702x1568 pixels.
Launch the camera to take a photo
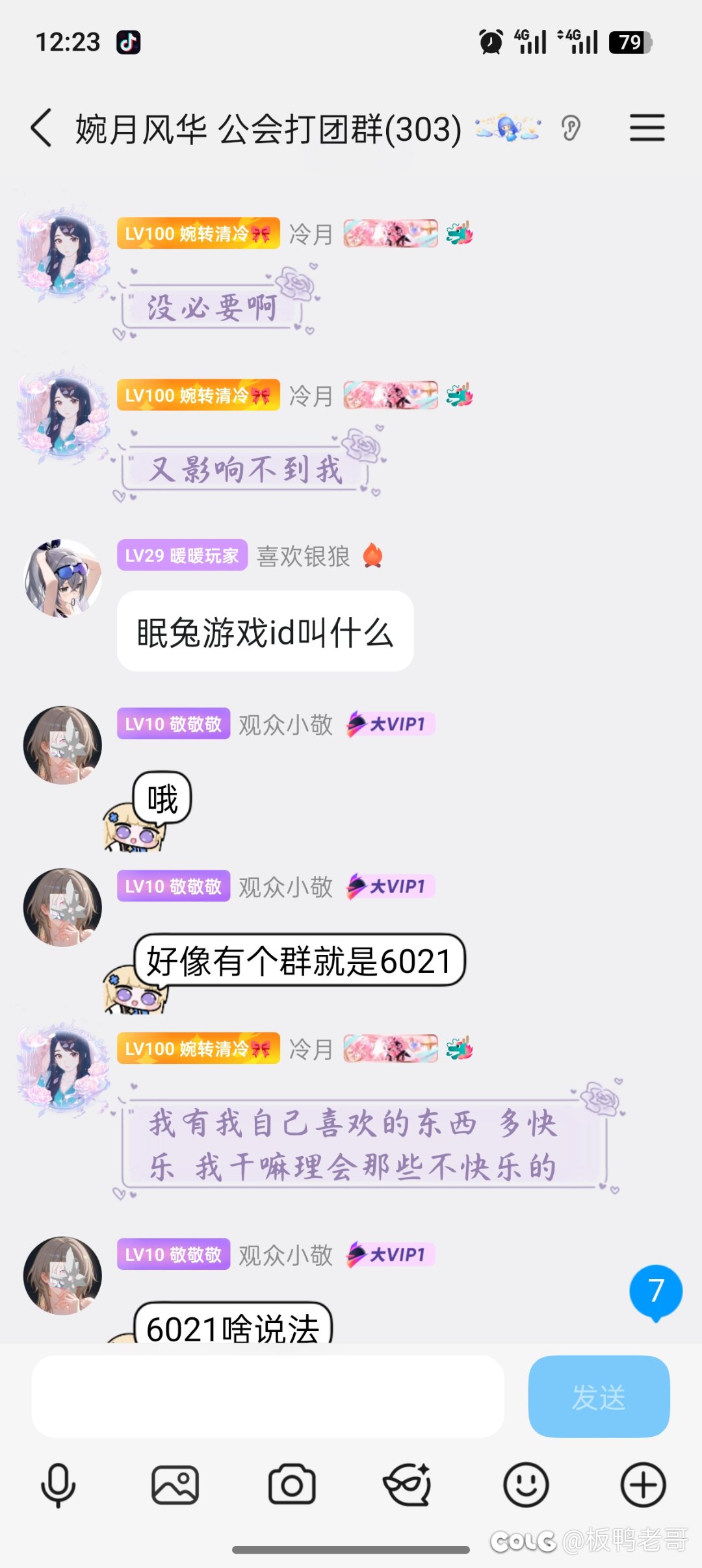[x=292, y=1485]
